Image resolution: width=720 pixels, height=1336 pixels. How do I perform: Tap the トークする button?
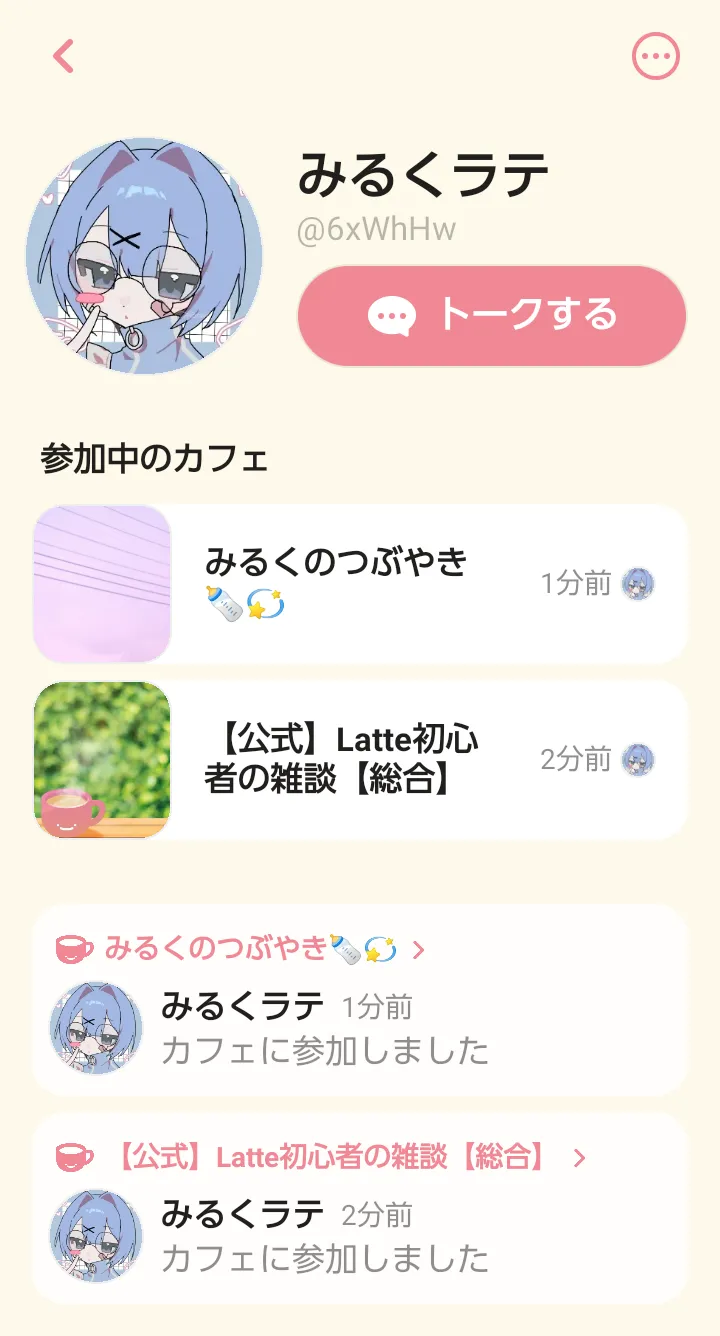point(492,316)
